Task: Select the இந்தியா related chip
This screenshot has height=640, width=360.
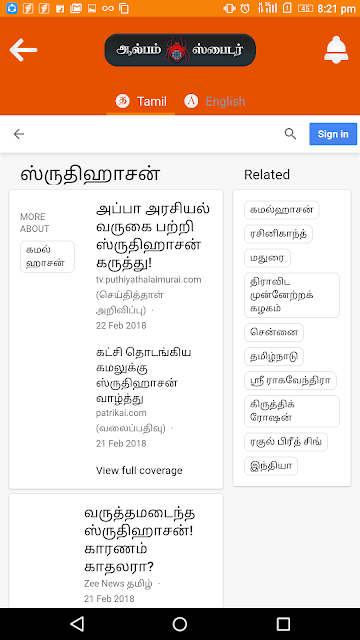Action: coord(271,466)
